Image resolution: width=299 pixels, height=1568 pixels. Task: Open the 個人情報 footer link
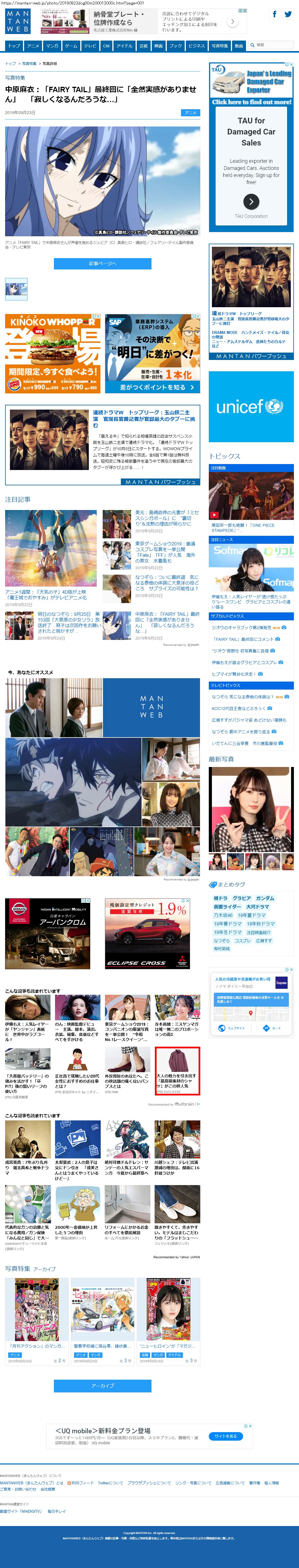[x=271, y=1483]
